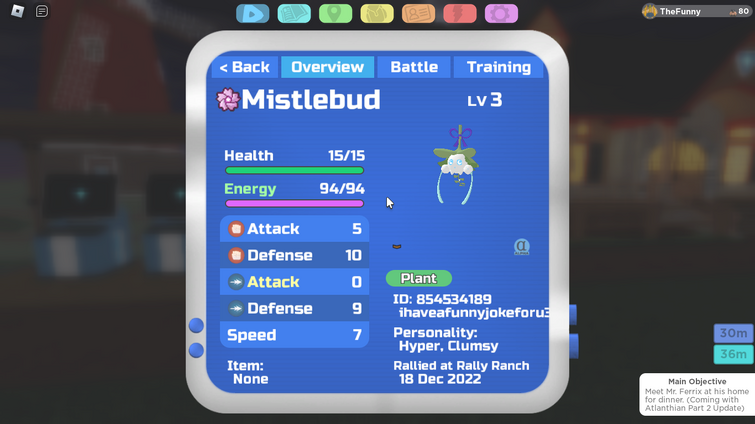
Task: Open the Main Objective panel
Action: 697,395
